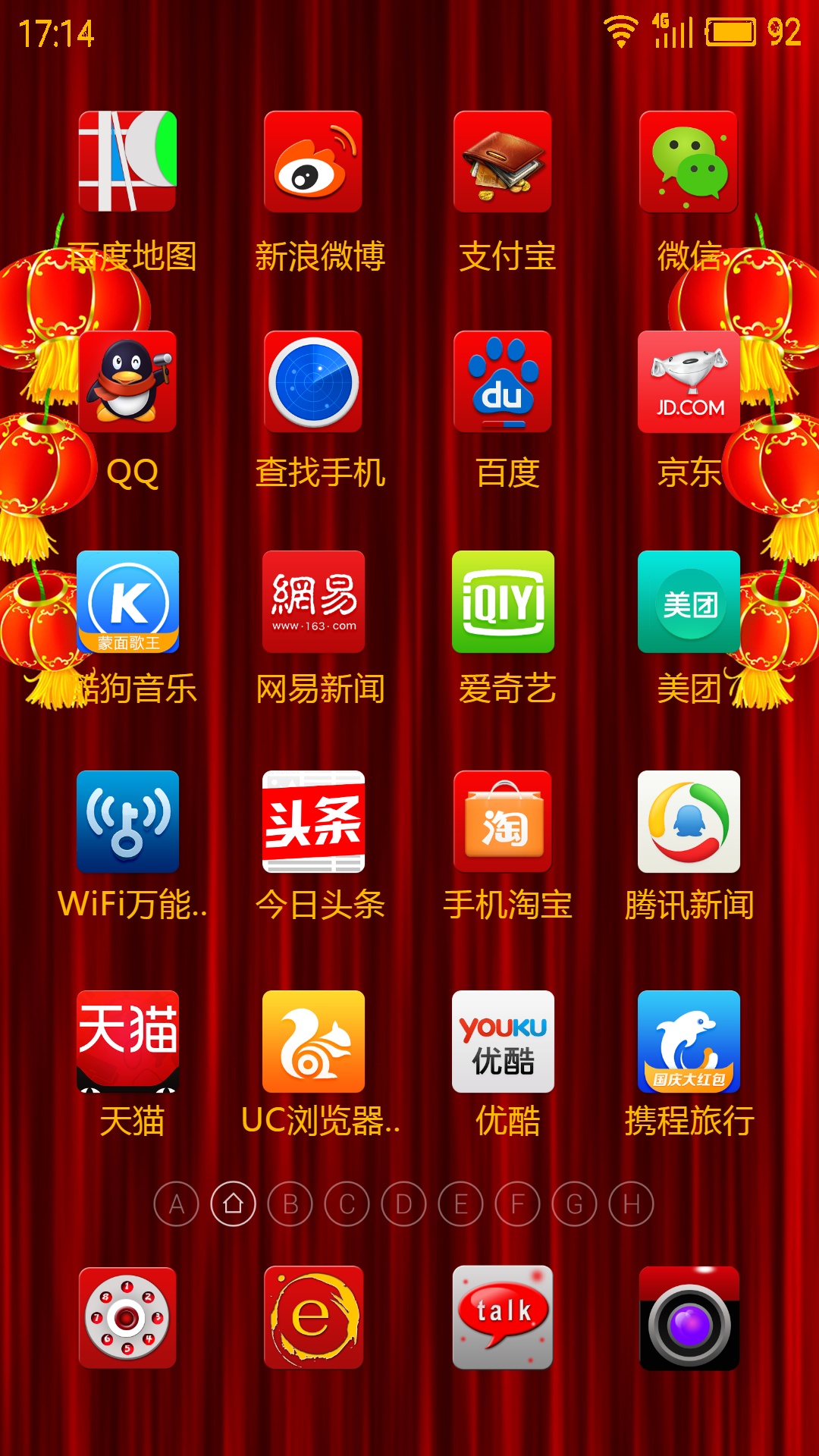Open the camera in the dock
Screen dimensions: 819x1456
pyautogui.click(x=689, y=1318)
